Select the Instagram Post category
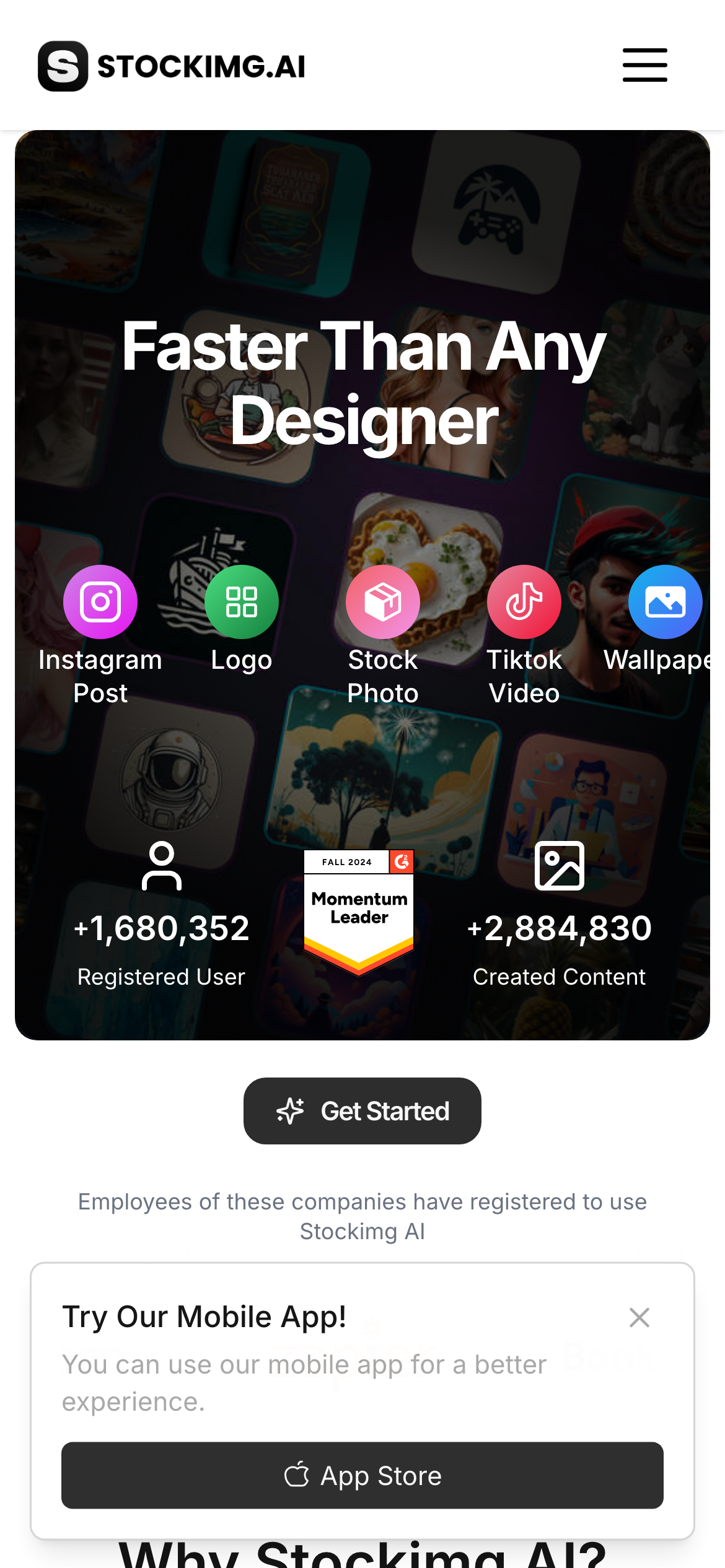This screenshot has width=725, height=1568. tap(100, 602)
